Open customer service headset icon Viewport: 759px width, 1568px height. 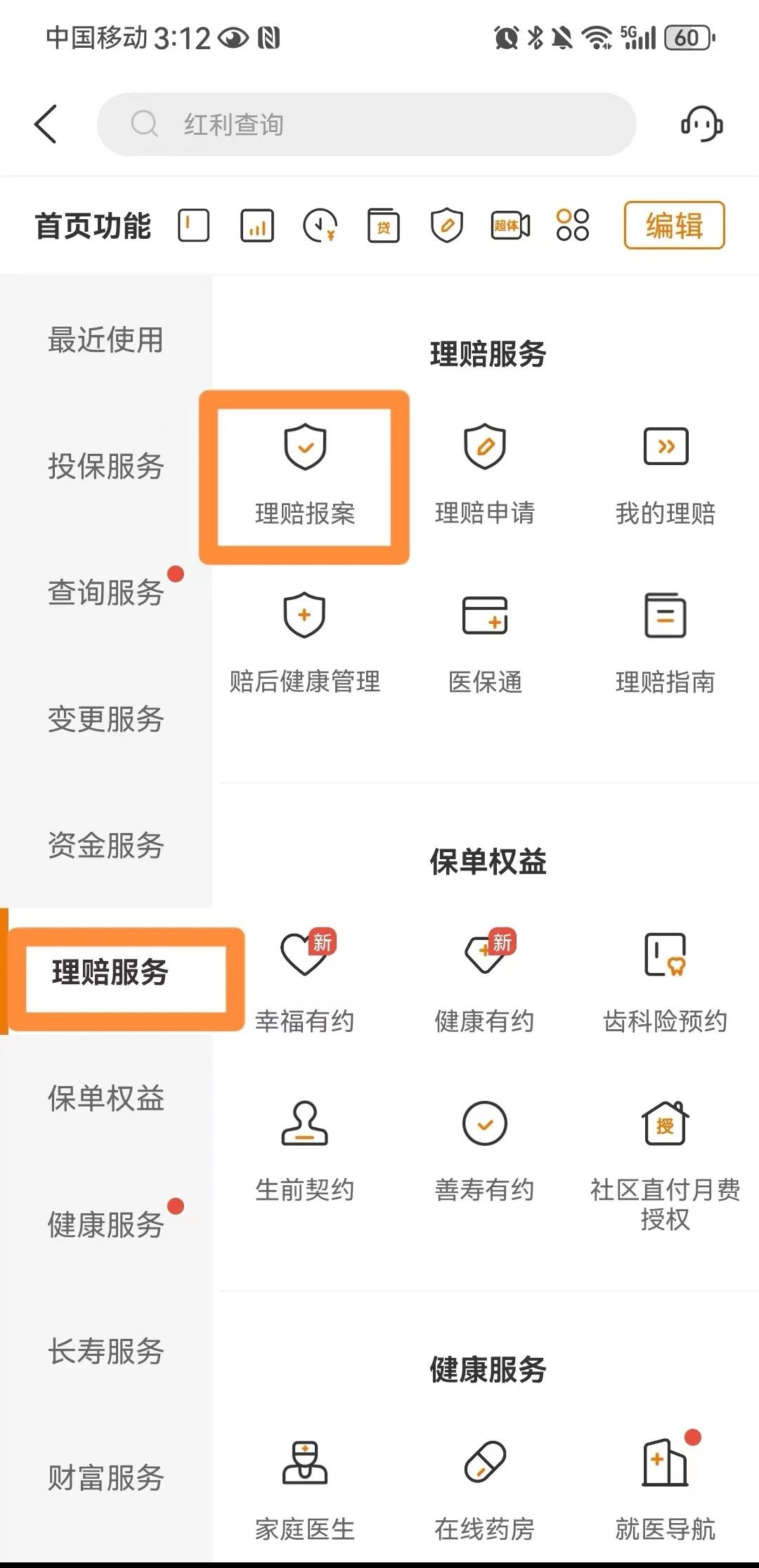(x=701, y=124)
